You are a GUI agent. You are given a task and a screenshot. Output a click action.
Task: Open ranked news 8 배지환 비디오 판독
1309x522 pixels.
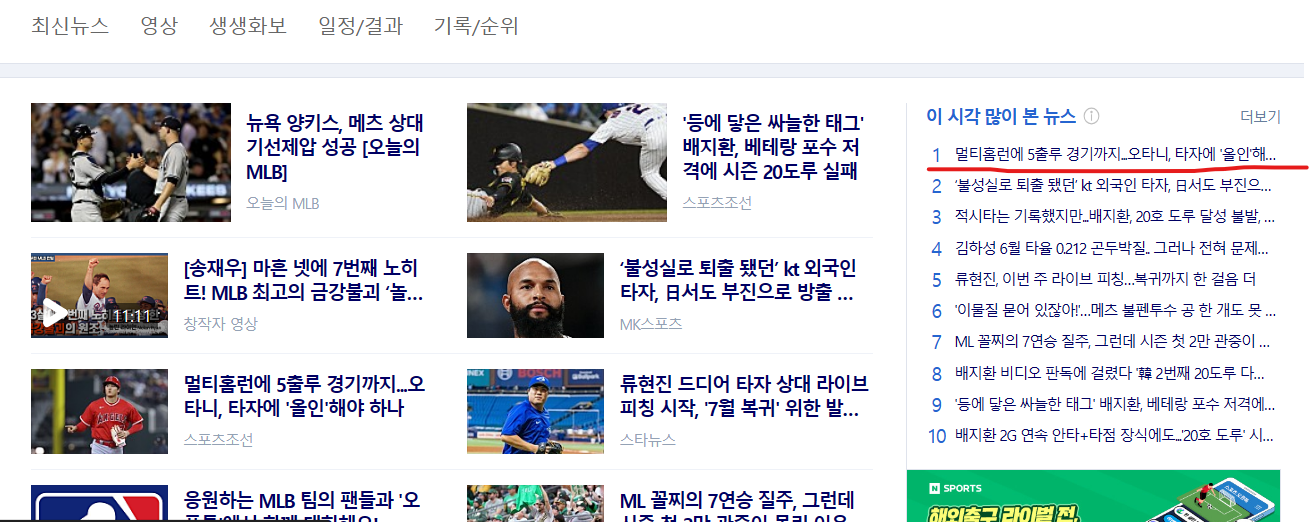(1114, 374)
